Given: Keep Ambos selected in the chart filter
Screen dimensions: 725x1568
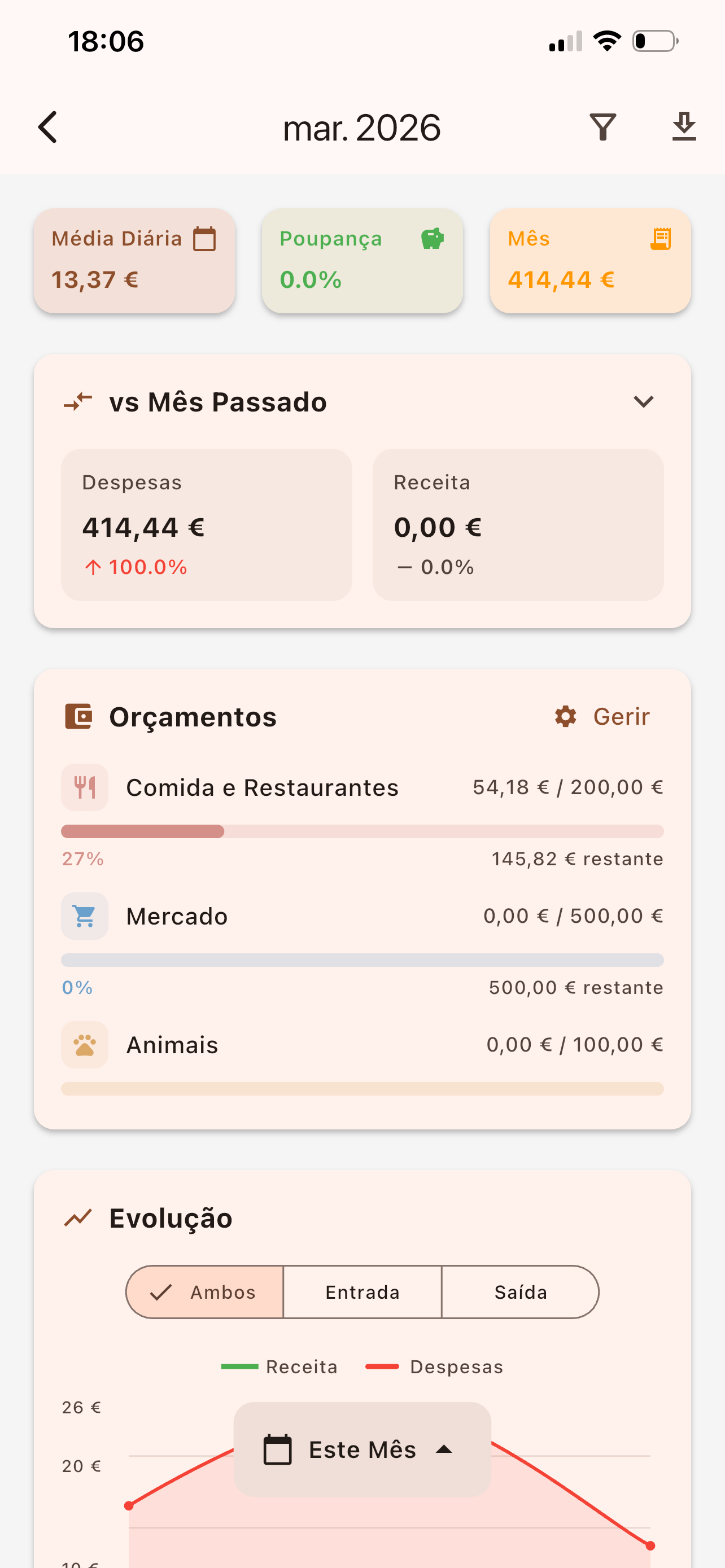Looking at the screenshot, I should click(204, 1292).
